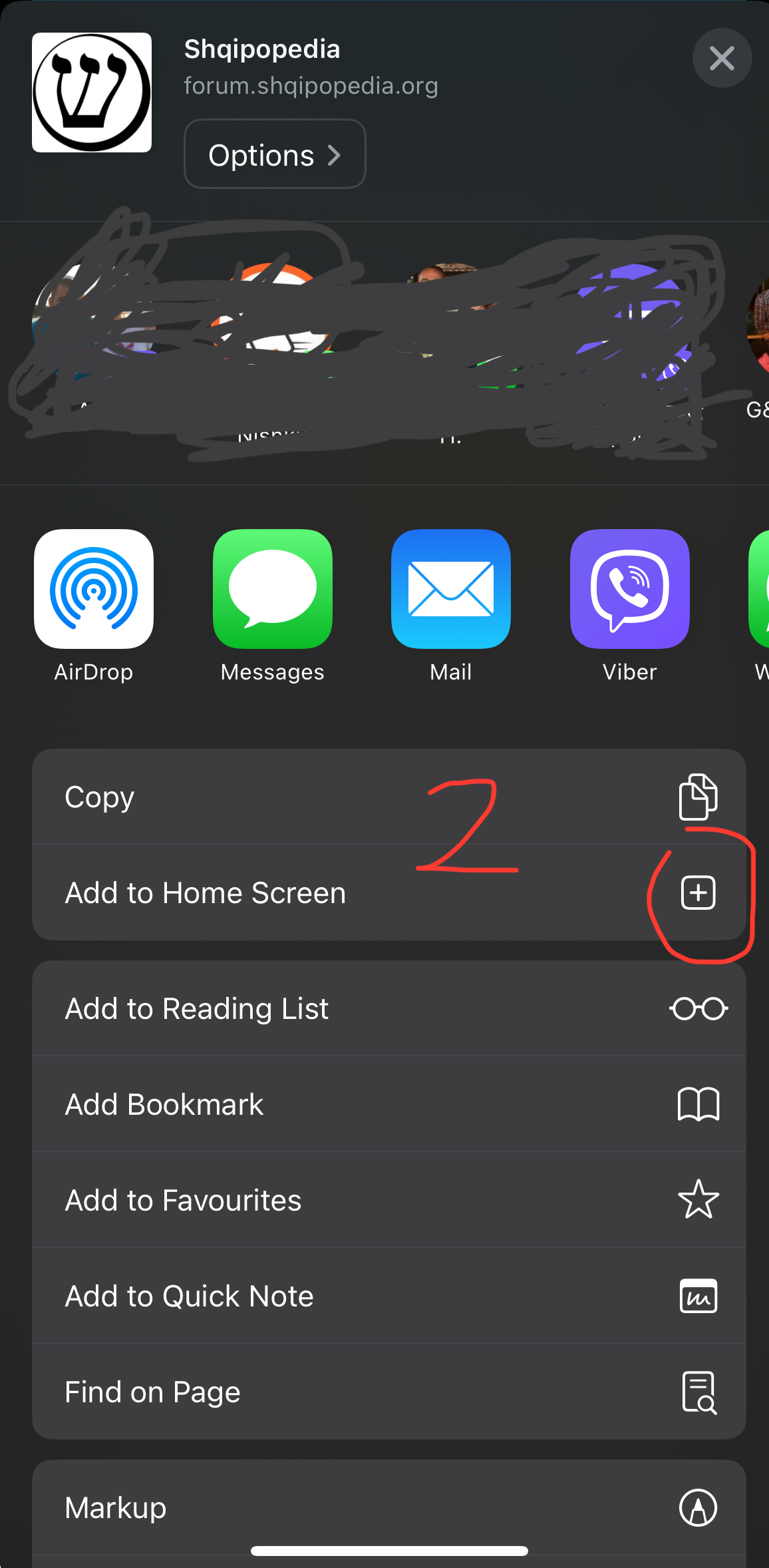Share via AirDrop
Viewport: 769px width, 1568px height.
point(94,589)
